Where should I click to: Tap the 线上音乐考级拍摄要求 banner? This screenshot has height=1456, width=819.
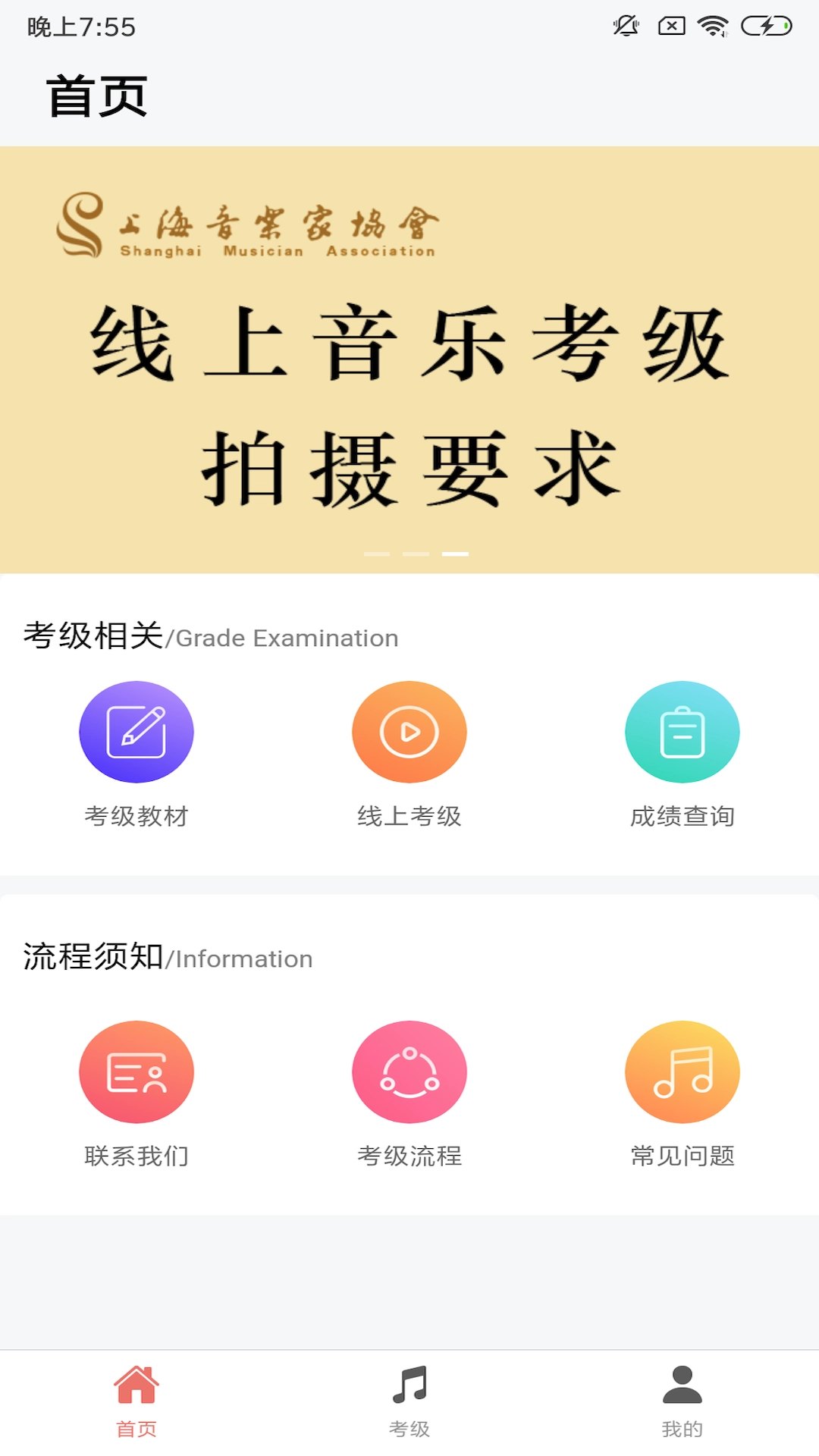[x=409, y=394]
